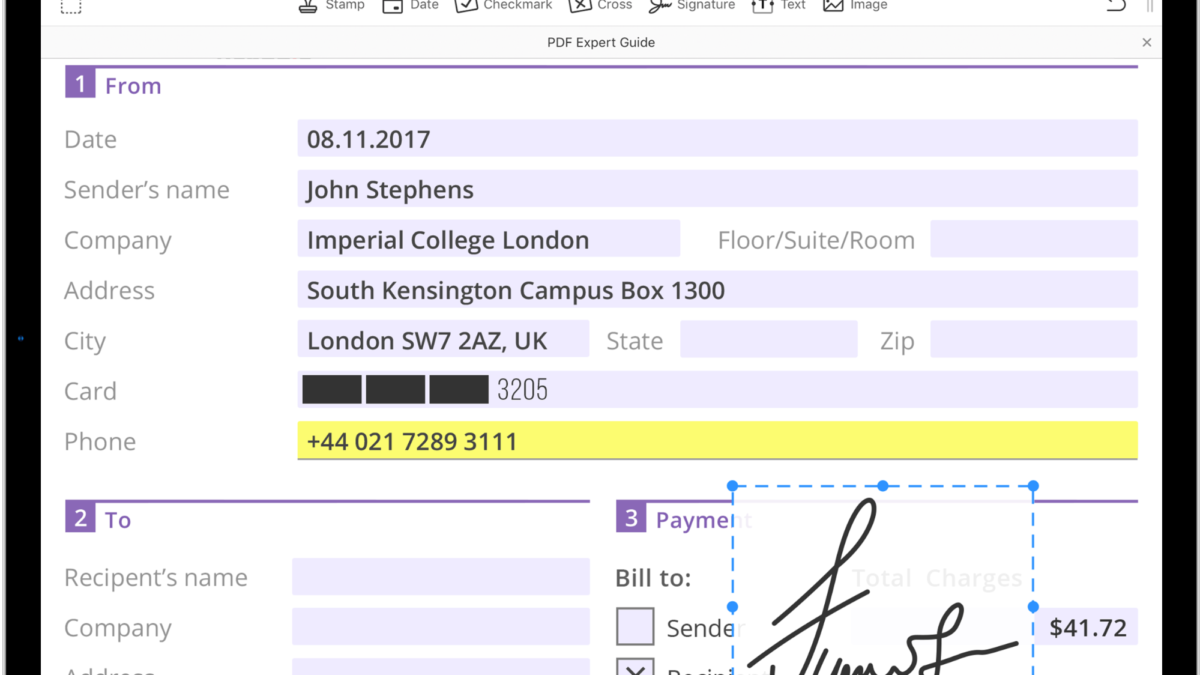Check the Sender bill-to checkbox
The image size is (1200, 675).
pos(635,627)
